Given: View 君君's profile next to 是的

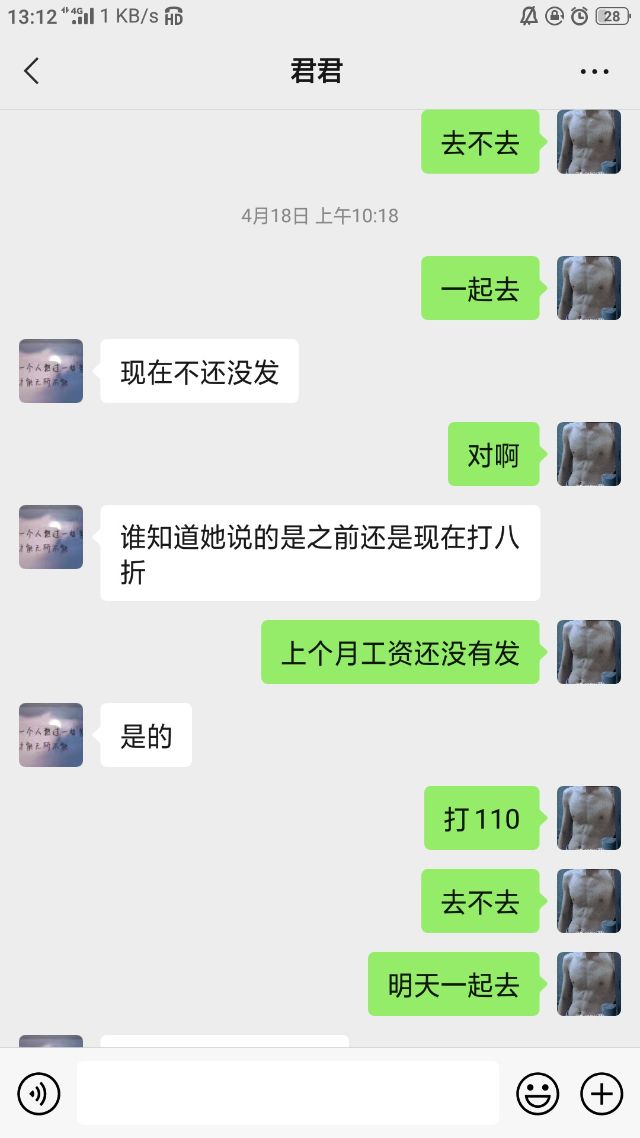Looking at the screenshot, I should coord(51,735).
